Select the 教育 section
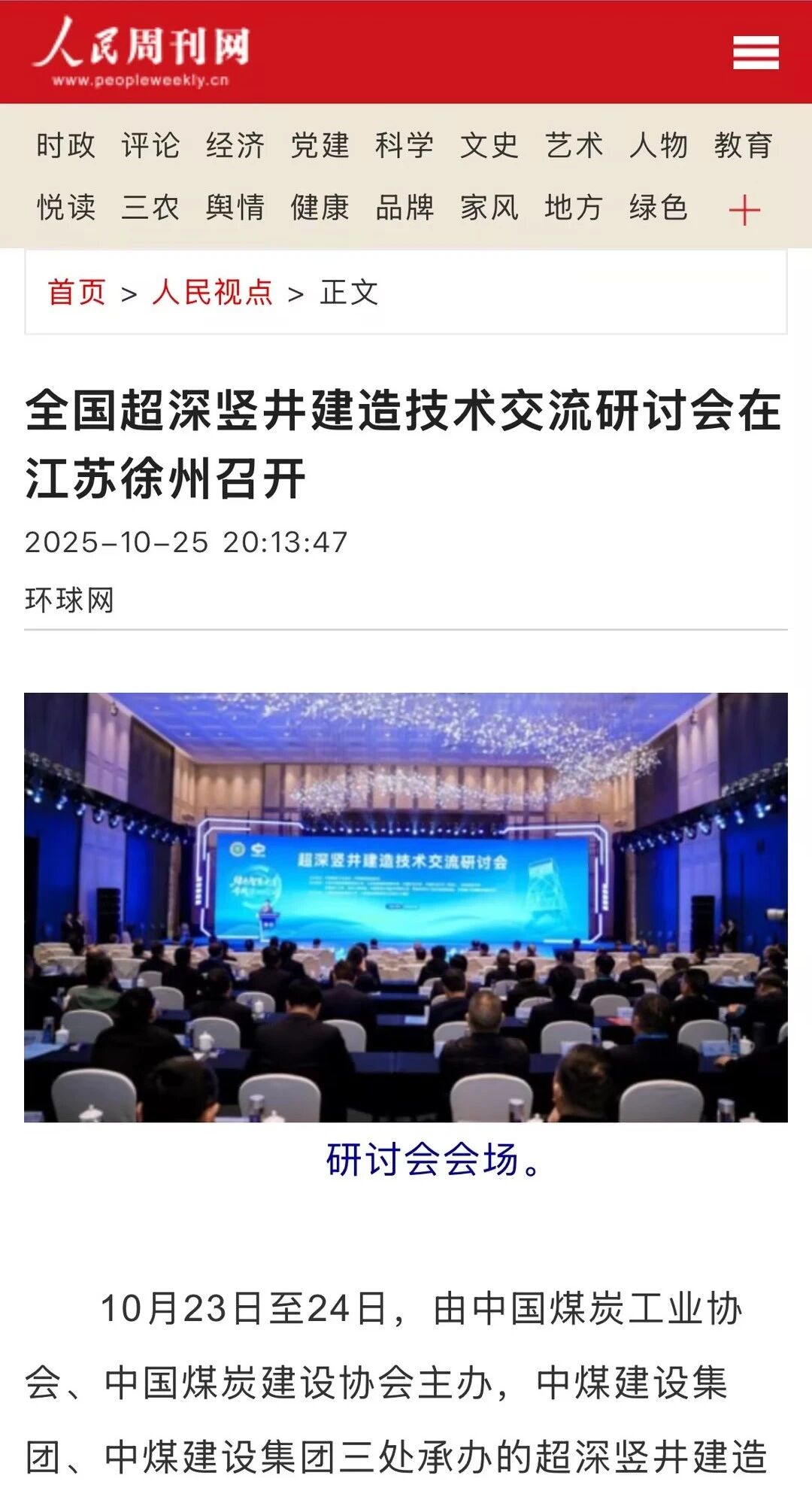This screenshot has width=812, height=1491. coord(743,145)
